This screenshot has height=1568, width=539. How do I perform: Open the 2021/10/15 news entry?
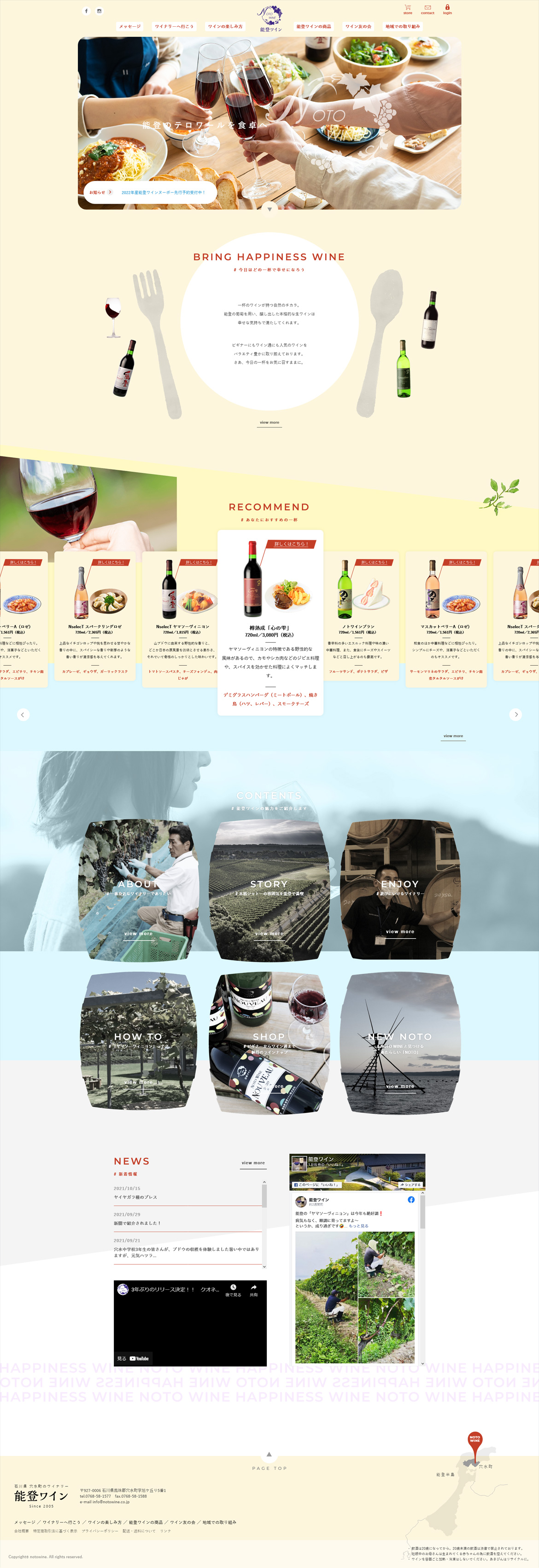coord(135,1197)
